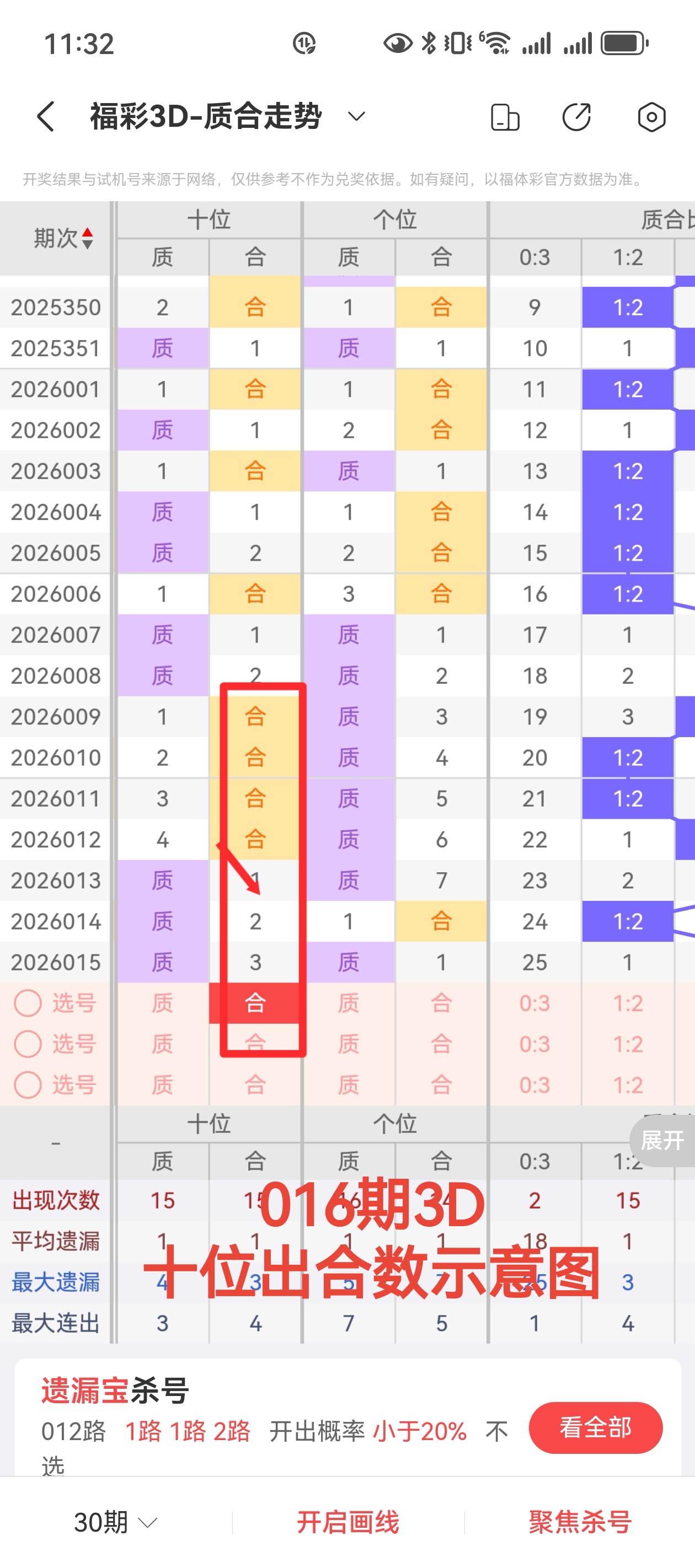Open the 福彩3D-质合走势 title dropdown
695x1568 pixels.
[x=356, y=116]
